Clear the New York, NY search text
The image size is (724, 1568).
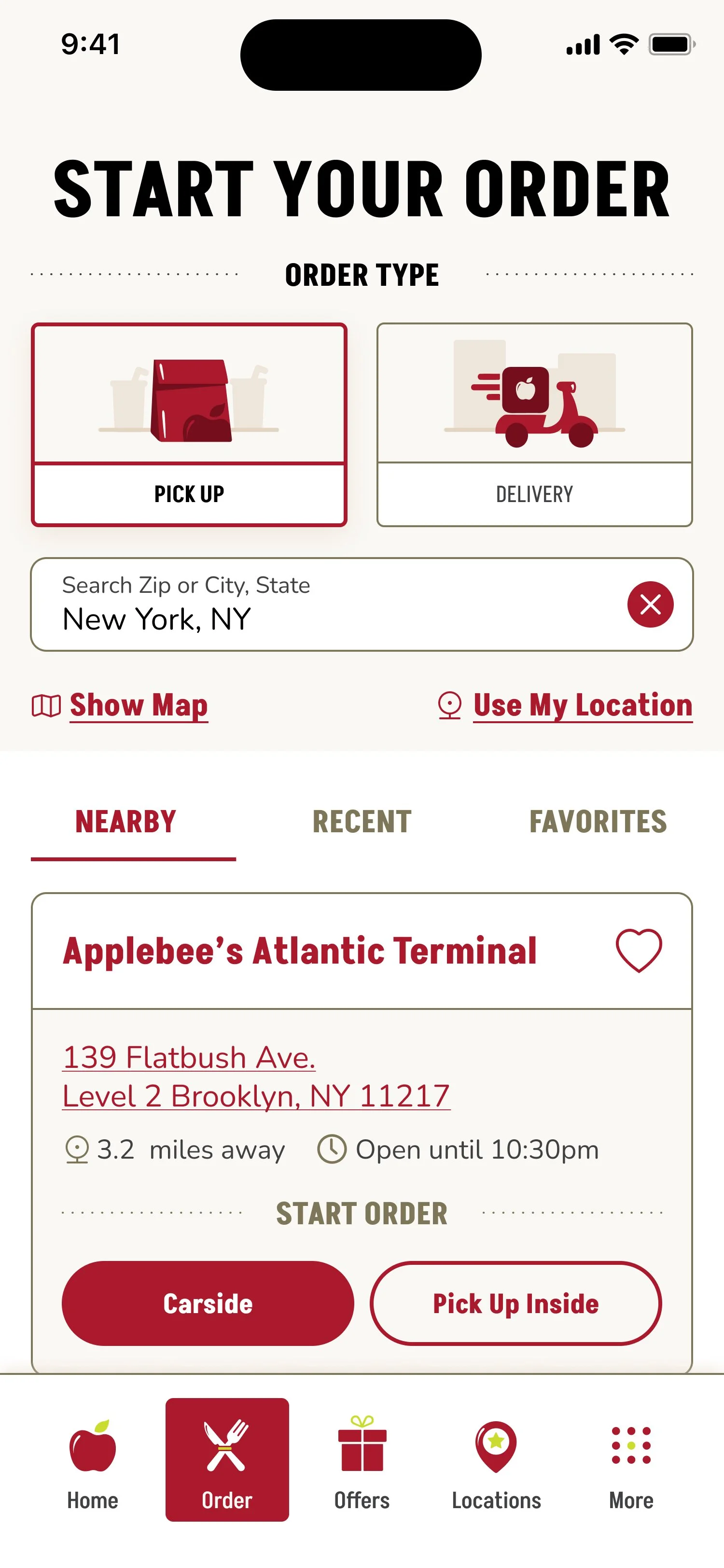650,604
